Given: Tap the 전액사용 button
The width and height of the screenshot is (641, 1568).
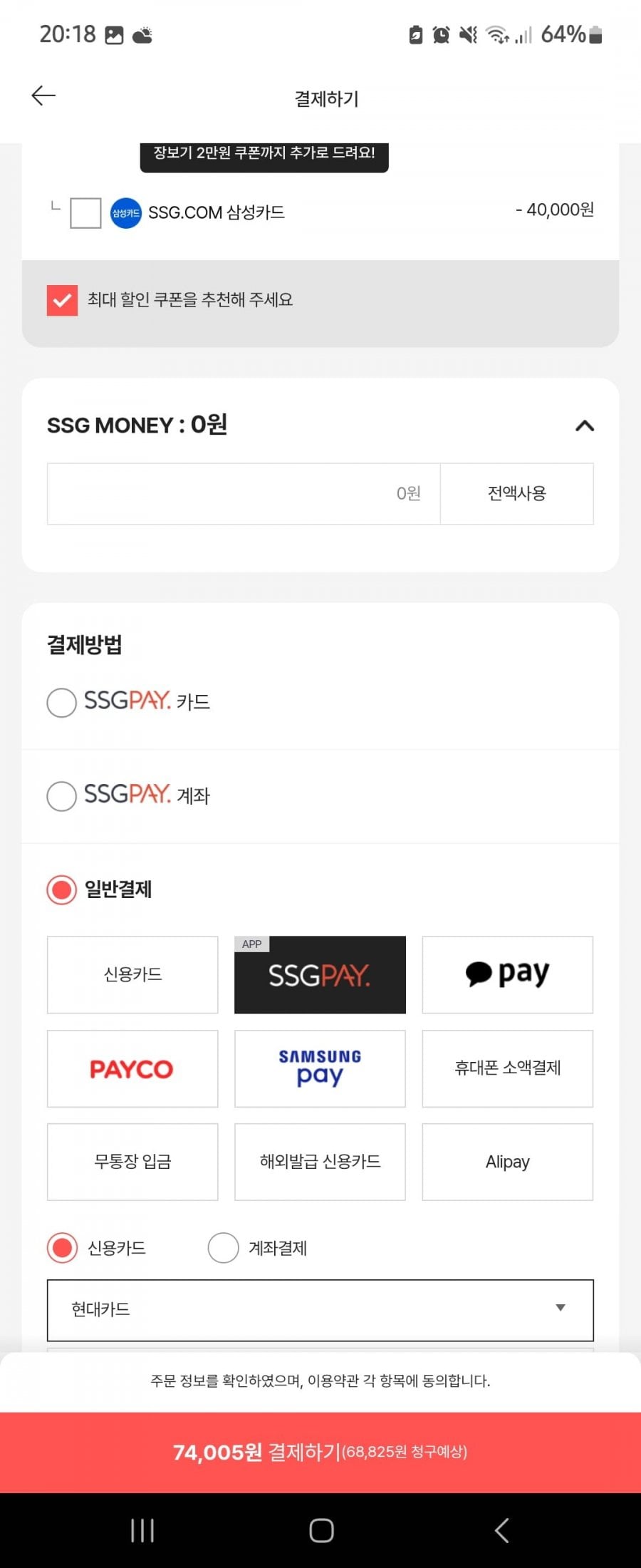Looking at the screenshot, I should 516,494.
